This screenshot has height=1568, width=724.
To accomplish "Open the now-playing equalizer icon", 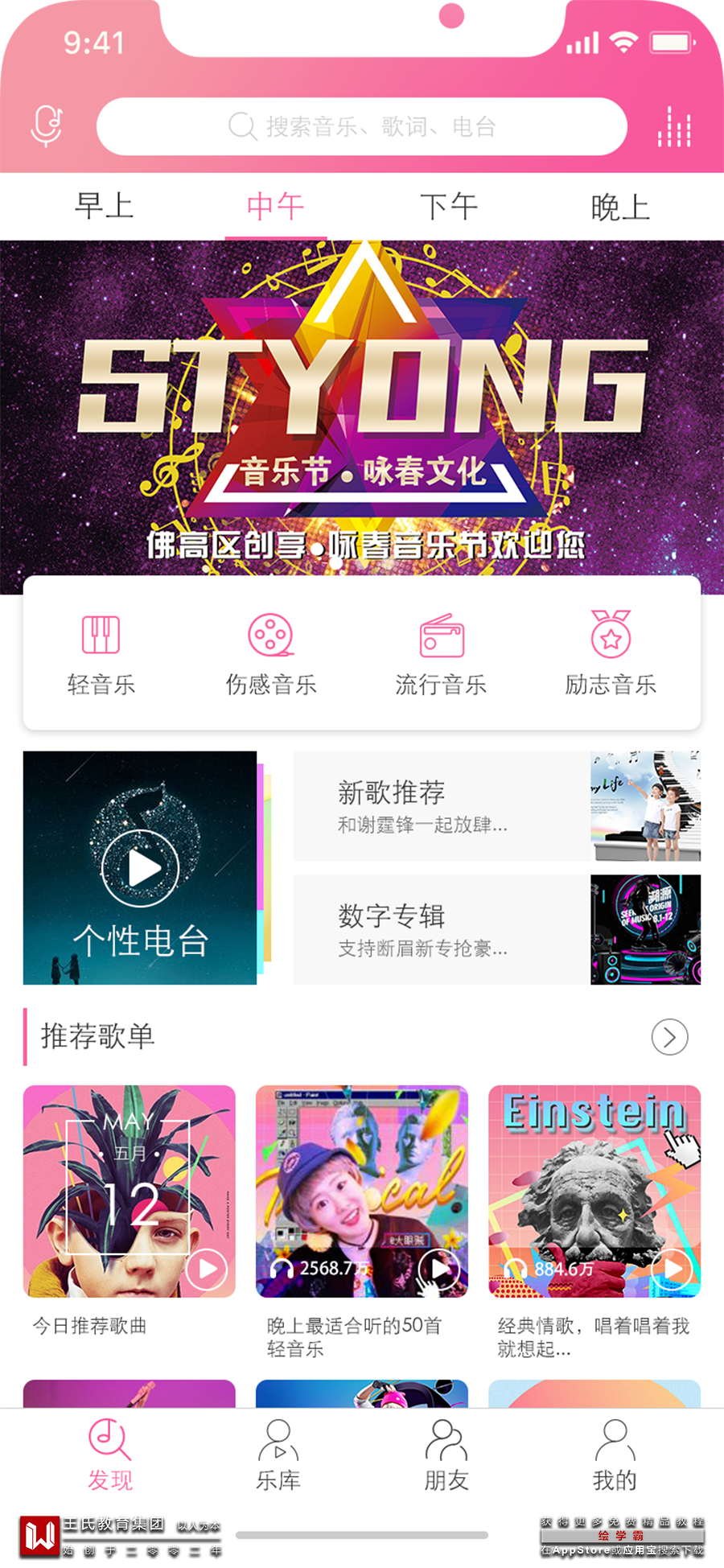I will [674, 127].
